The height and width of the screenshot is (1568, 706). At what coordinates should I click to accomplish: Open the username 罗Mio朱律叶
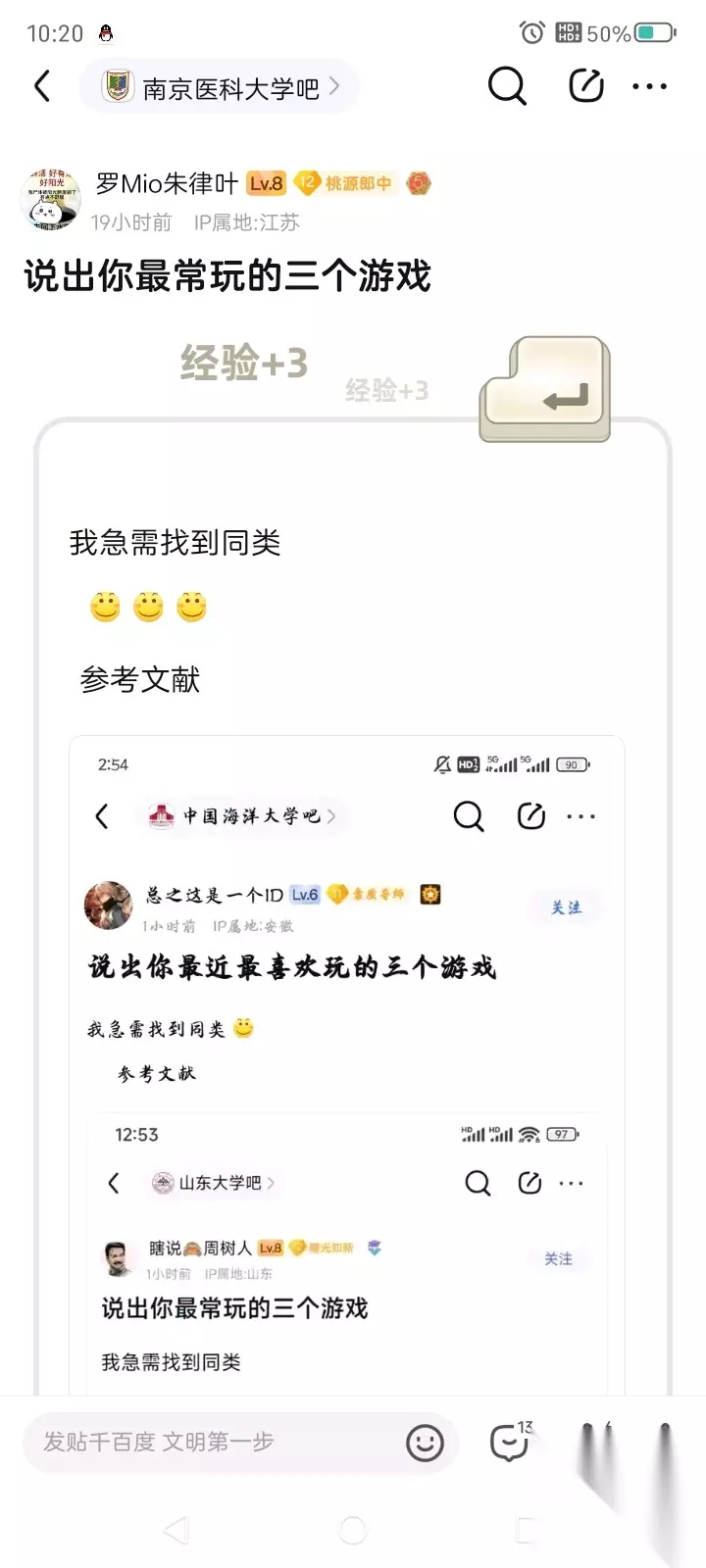[x=167, y=183]
